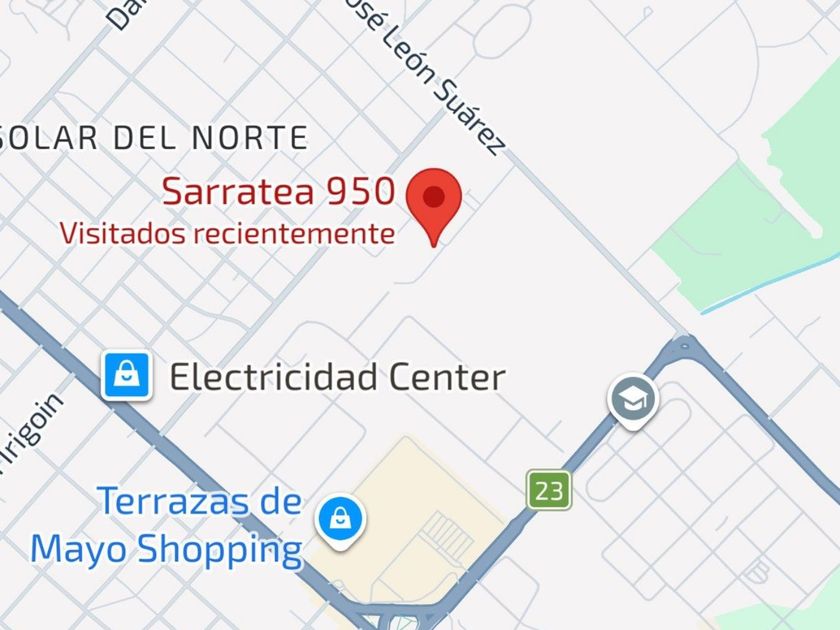
Task: Tap the red Sarratea 950 location pin
Action: pyautogui.click(x=434, y=207)
